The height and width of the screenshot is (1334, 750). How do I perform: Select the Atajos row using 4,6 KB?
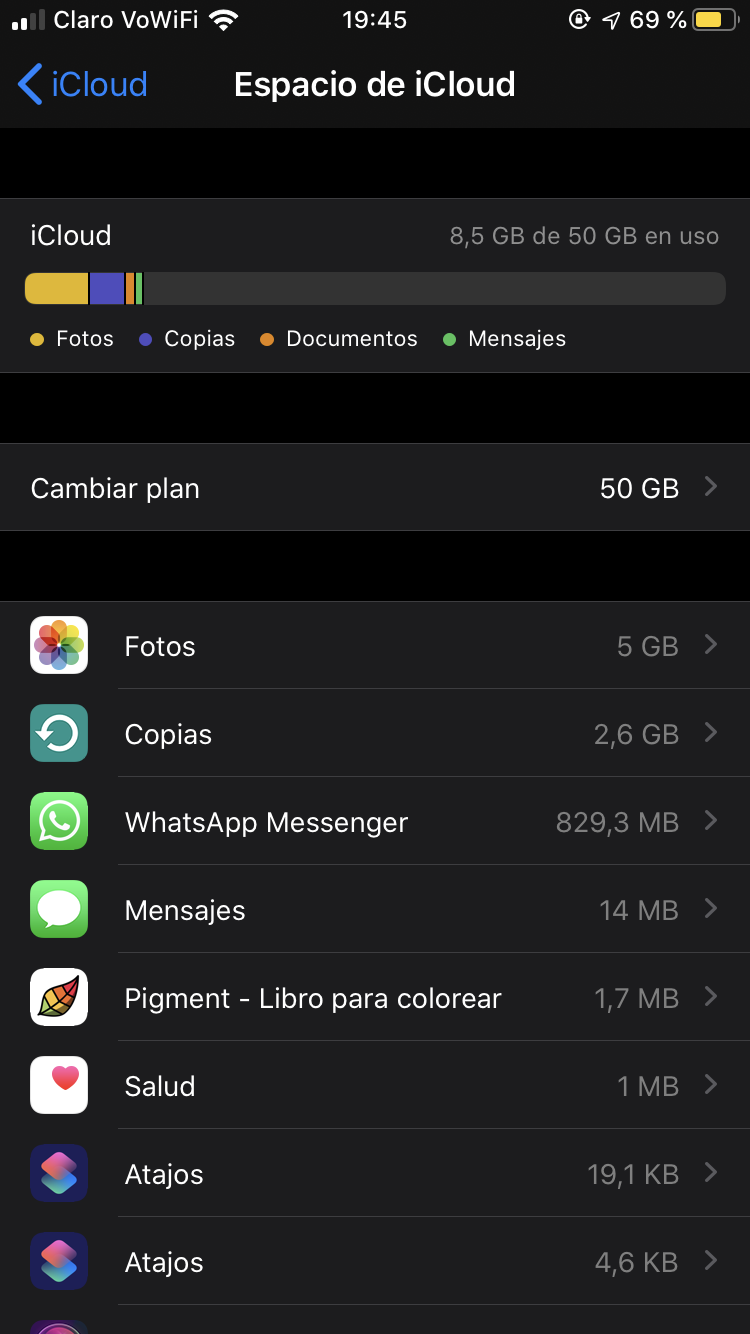pyautogui.click(x=375, y=1262)
